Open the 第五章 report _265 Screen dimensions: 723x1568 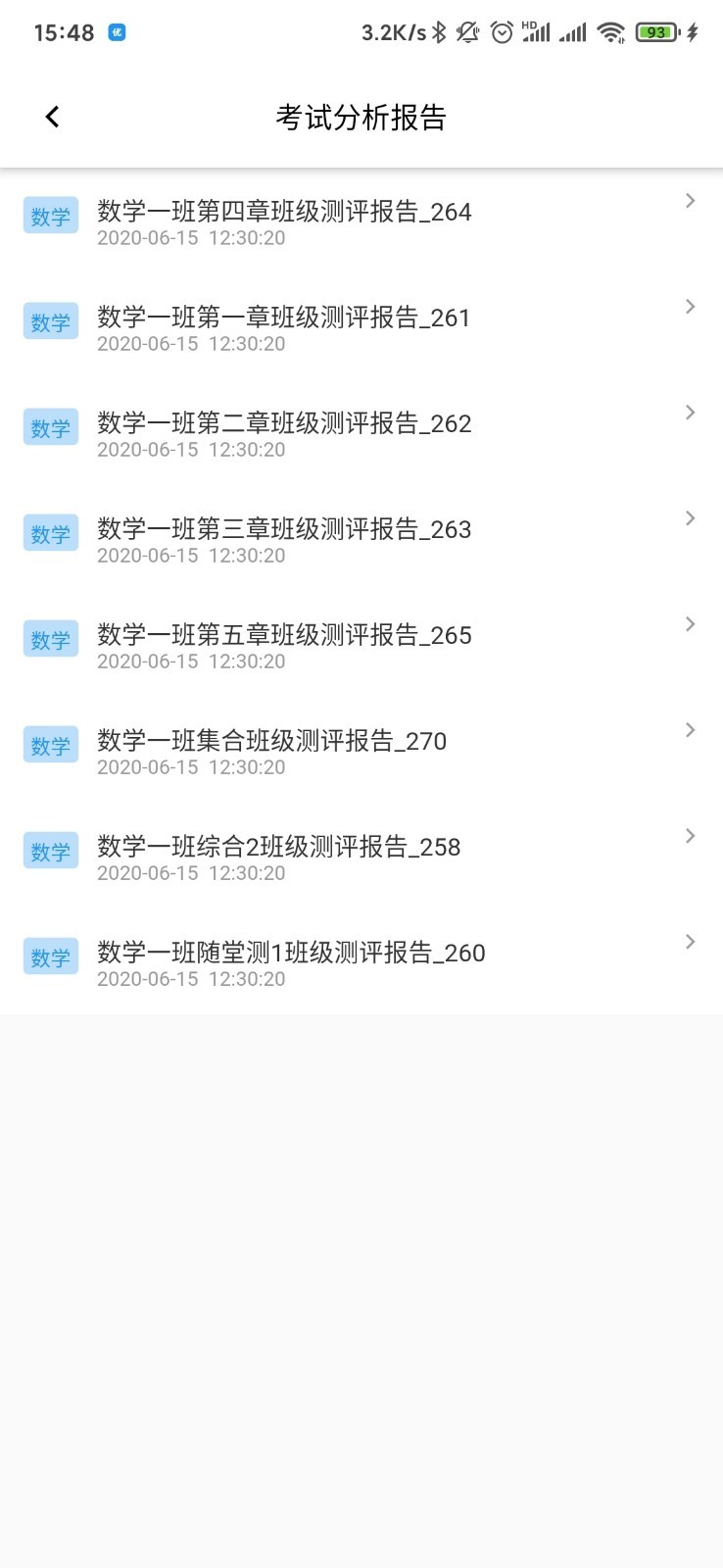tap(361, 645)
